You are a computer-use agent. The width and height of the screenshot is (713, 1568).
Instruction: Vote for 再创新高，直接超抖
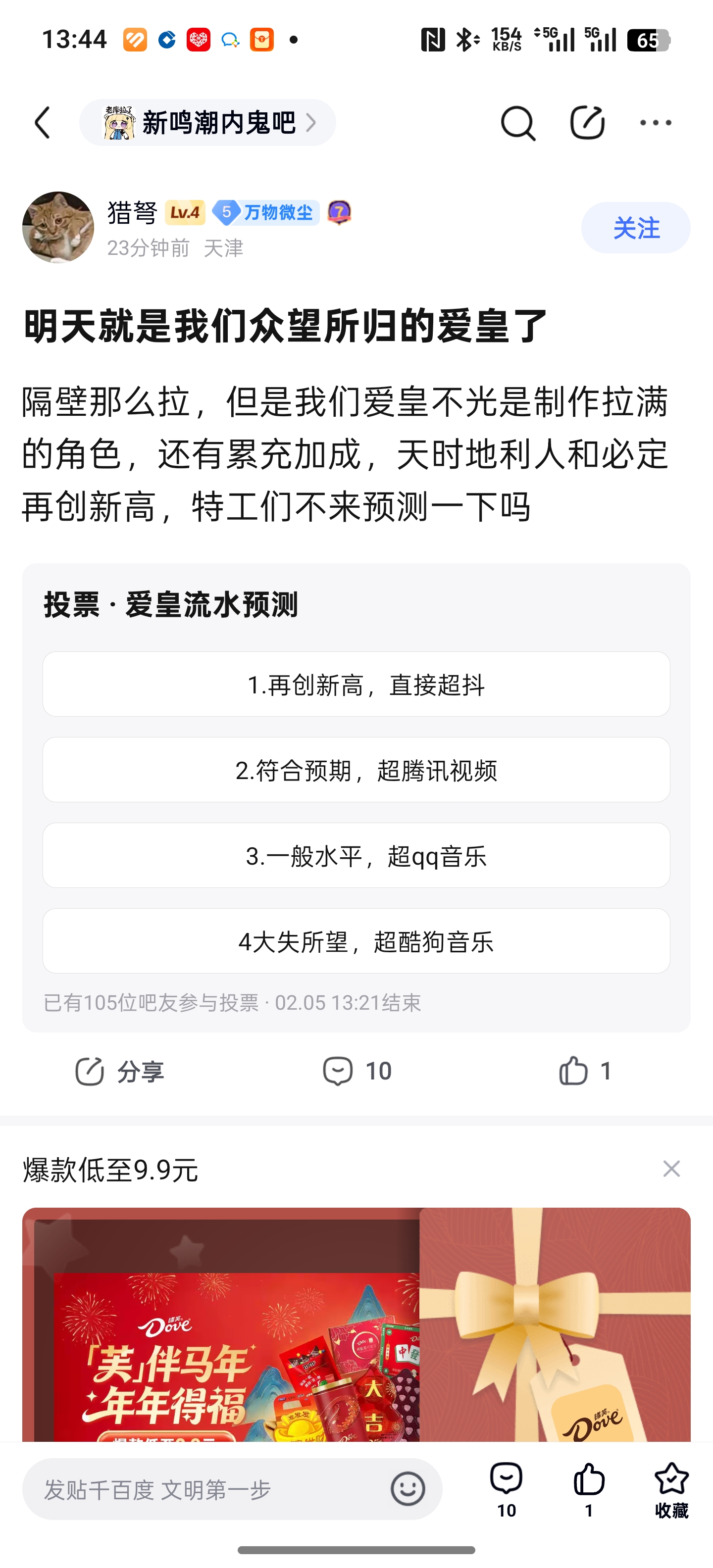coord(356,684)
